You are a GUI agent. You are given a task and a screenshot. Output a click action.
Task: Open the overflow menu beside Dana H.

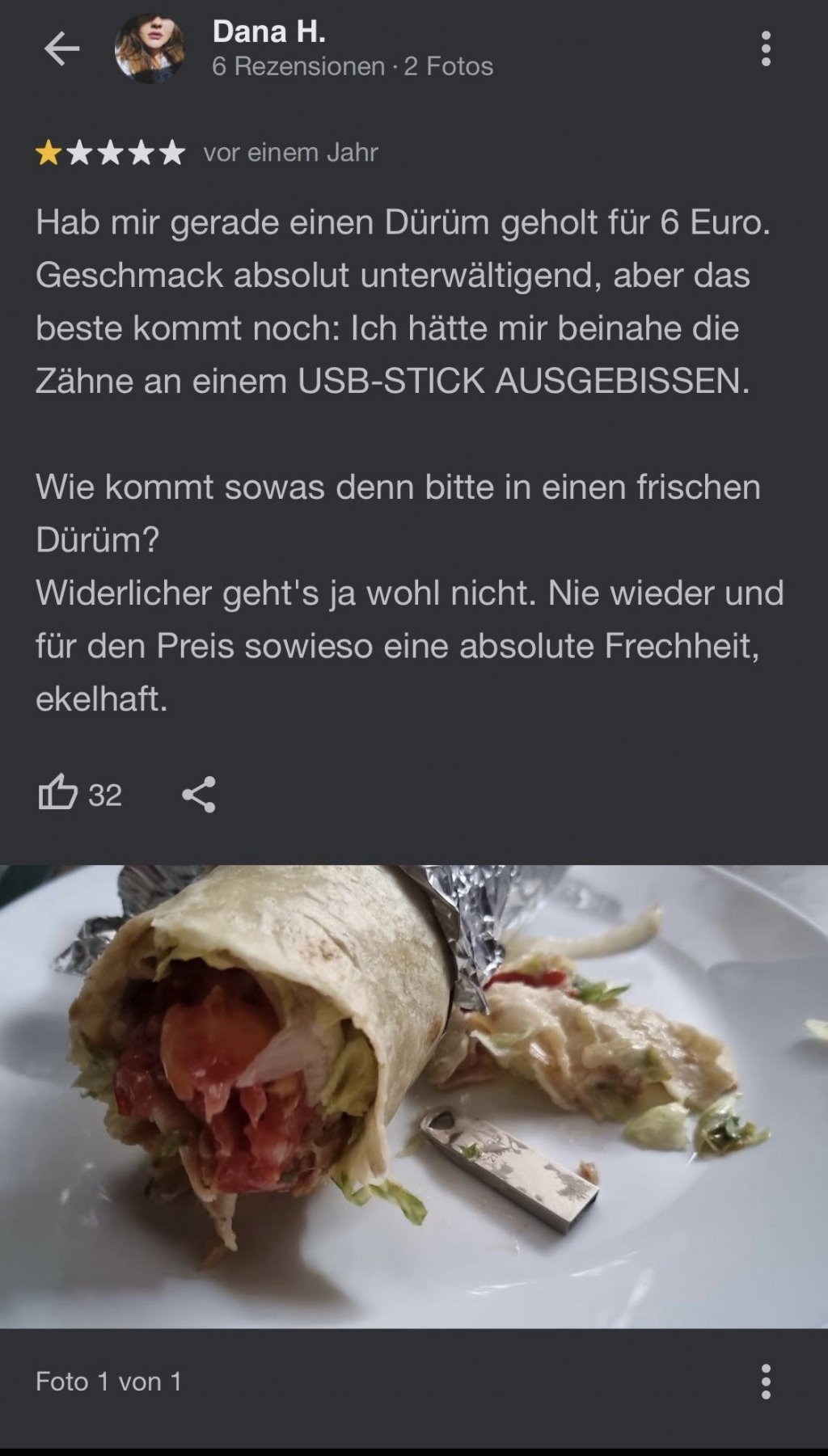tap(765, 49)
